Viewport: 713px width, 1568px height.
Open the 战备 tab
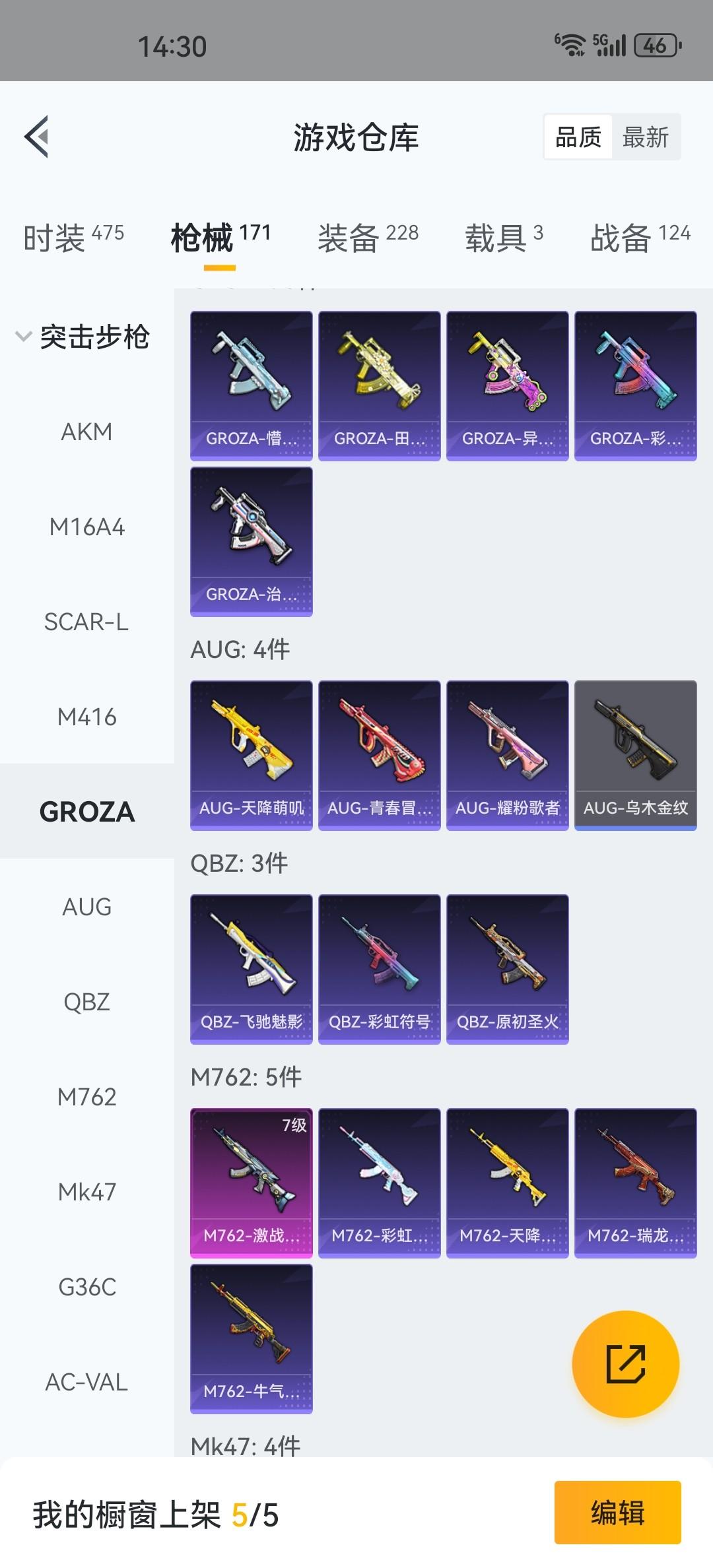pyautogui.click(x=640, y=238)
